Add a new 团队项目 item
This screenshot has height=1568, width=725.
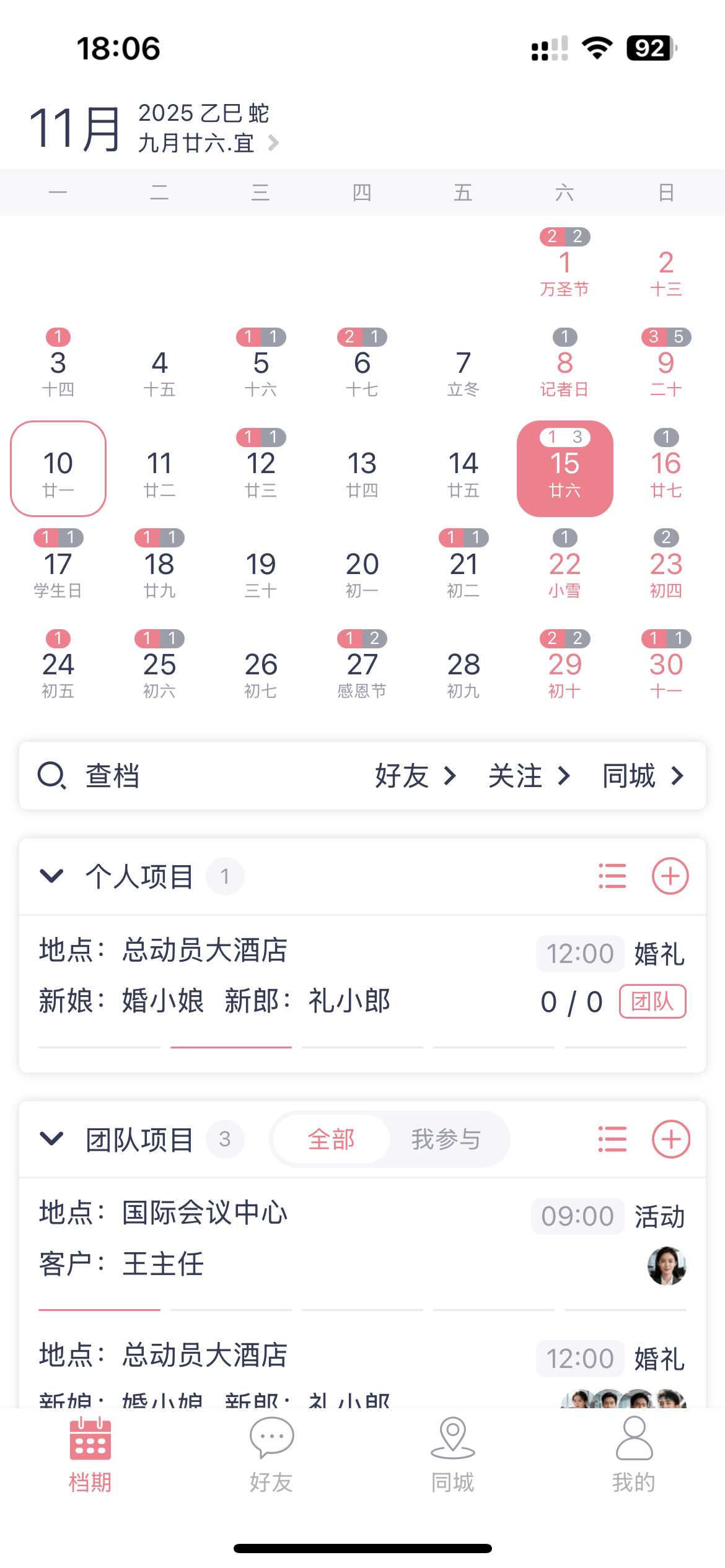(670, 1139)
